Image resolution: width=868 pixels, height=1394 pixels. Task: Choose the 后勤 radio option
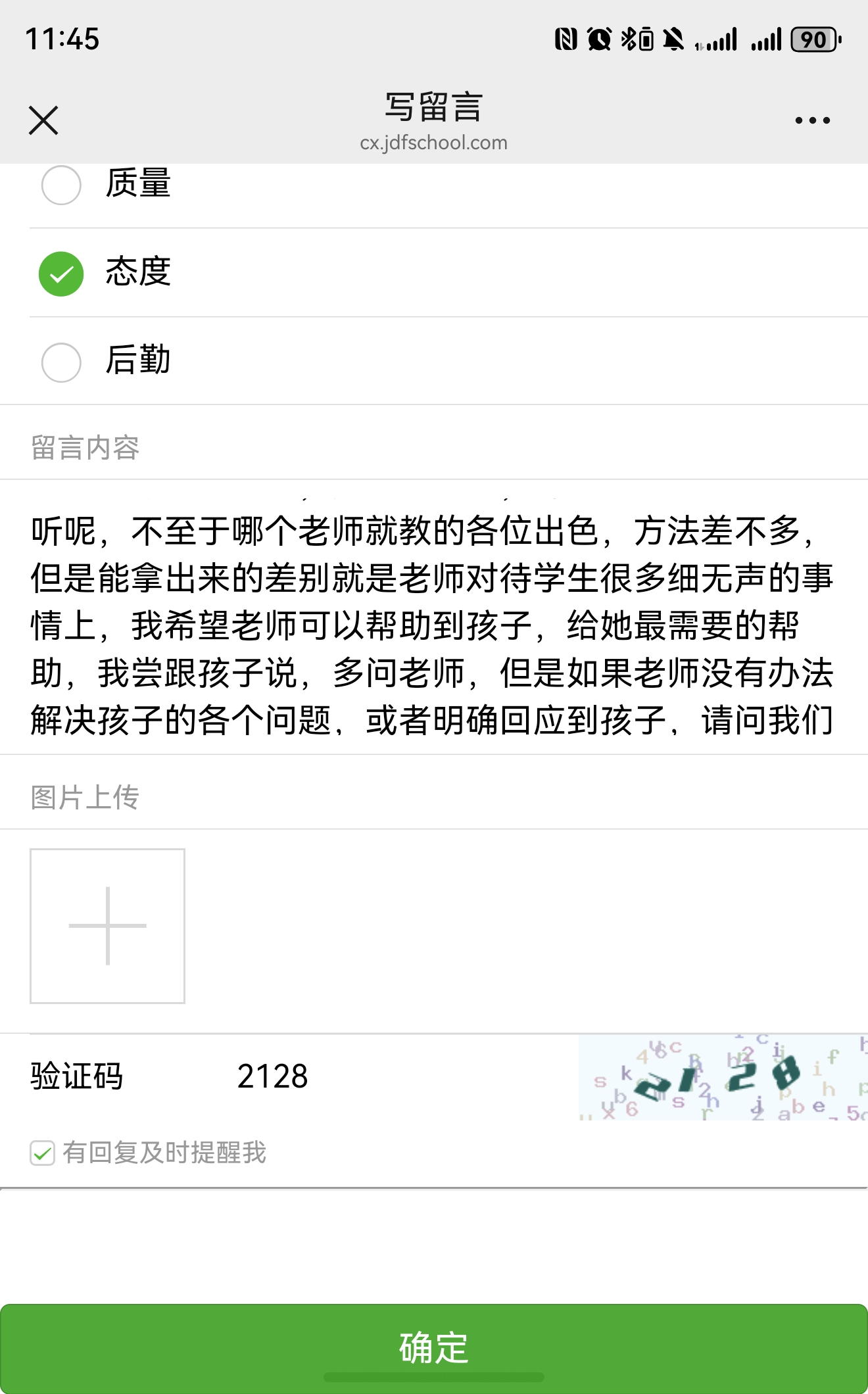[61, 362]
